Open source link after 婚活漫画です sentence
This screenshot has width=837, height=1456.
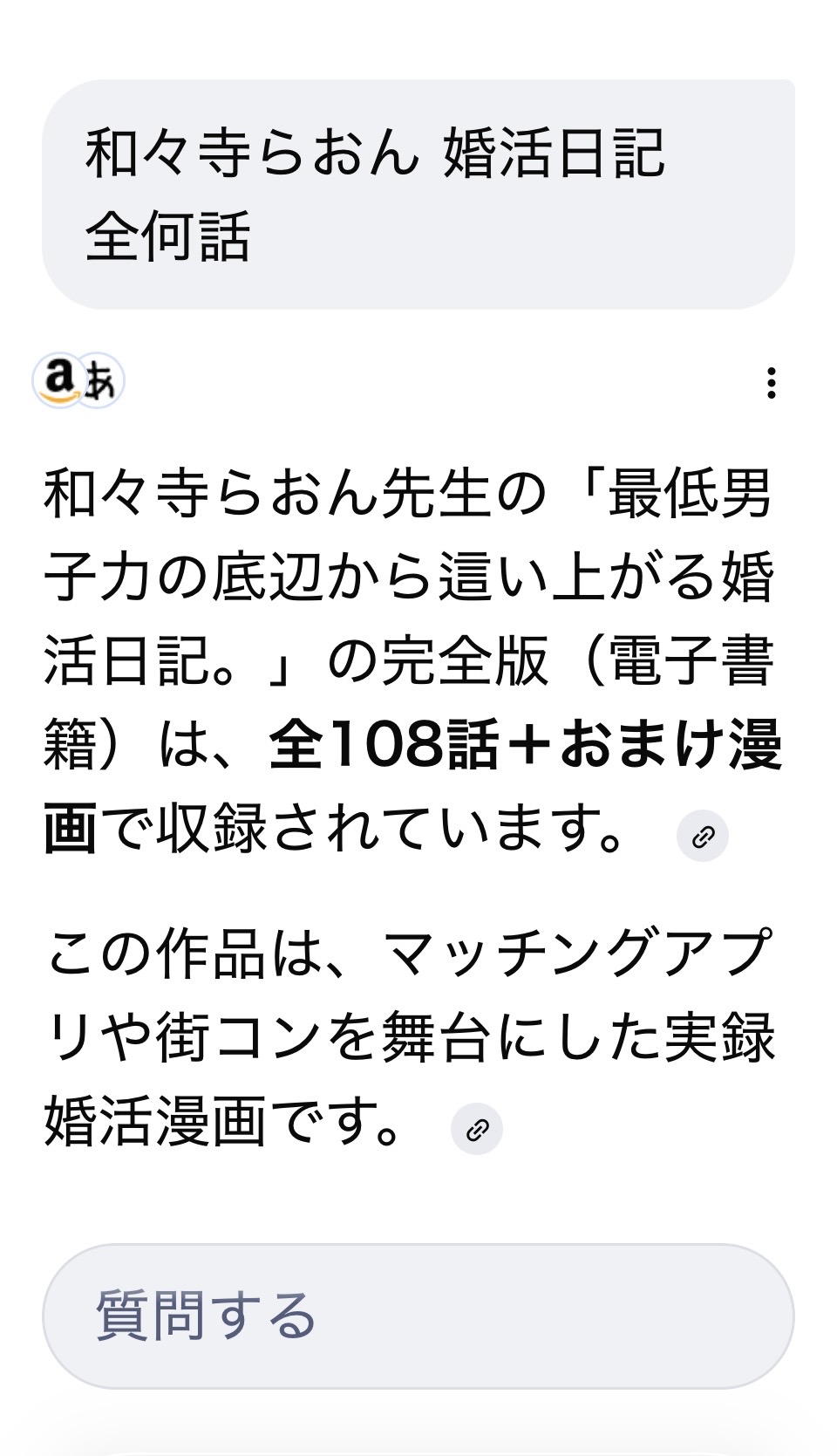(477, 1130)
